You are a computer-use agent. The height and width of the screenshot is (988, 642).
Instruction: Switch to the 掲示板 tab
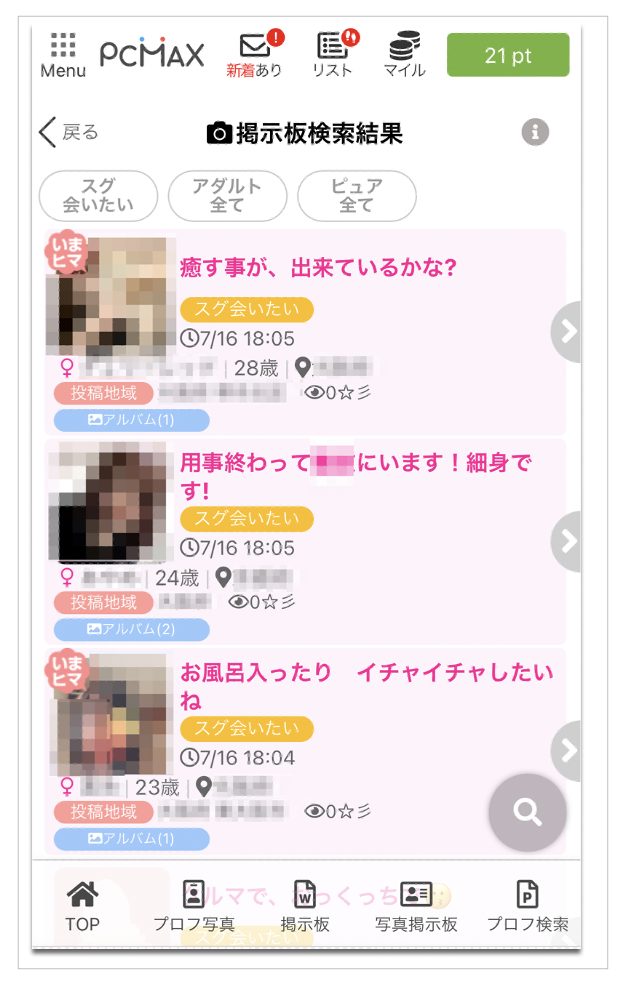(305, 905)
